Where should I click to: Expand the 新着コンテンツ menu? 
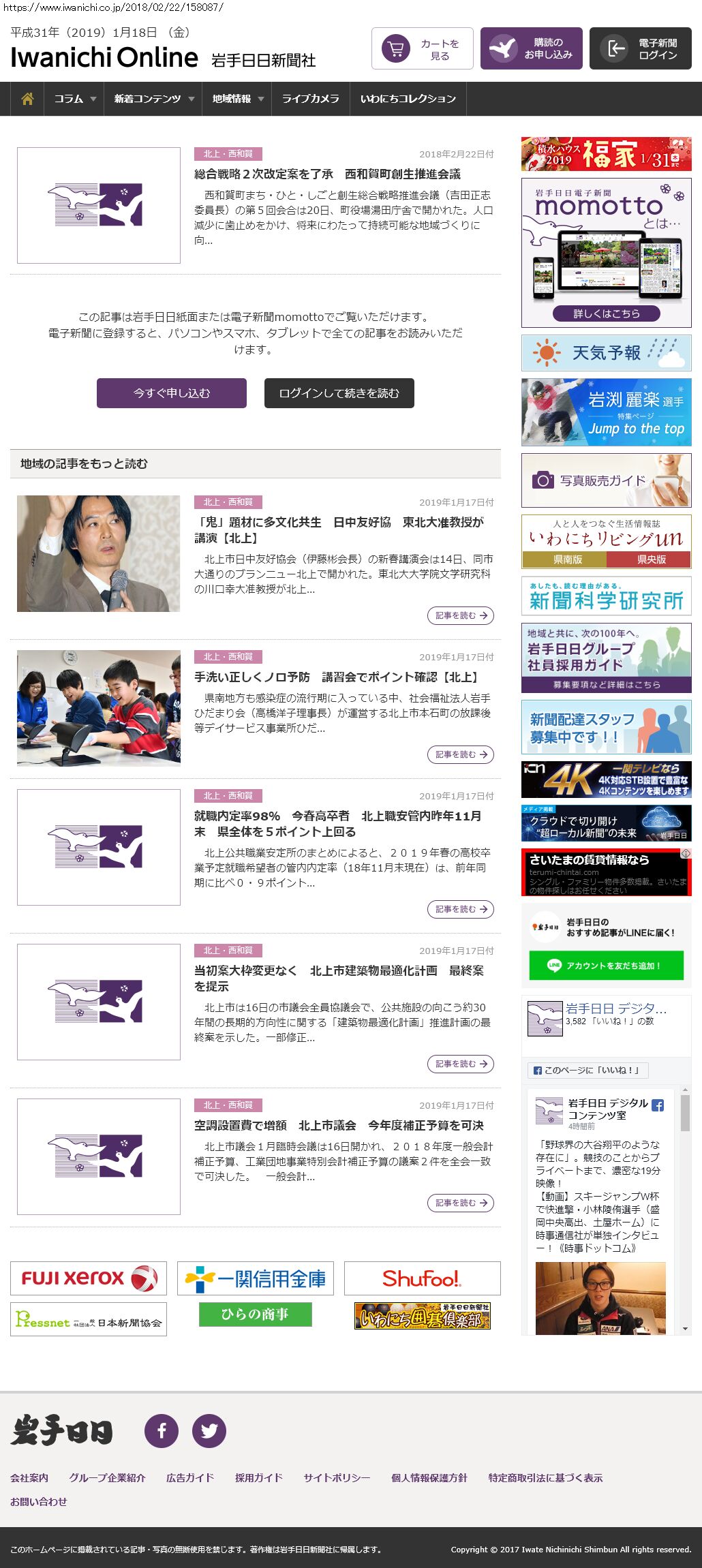click(153, 99)
